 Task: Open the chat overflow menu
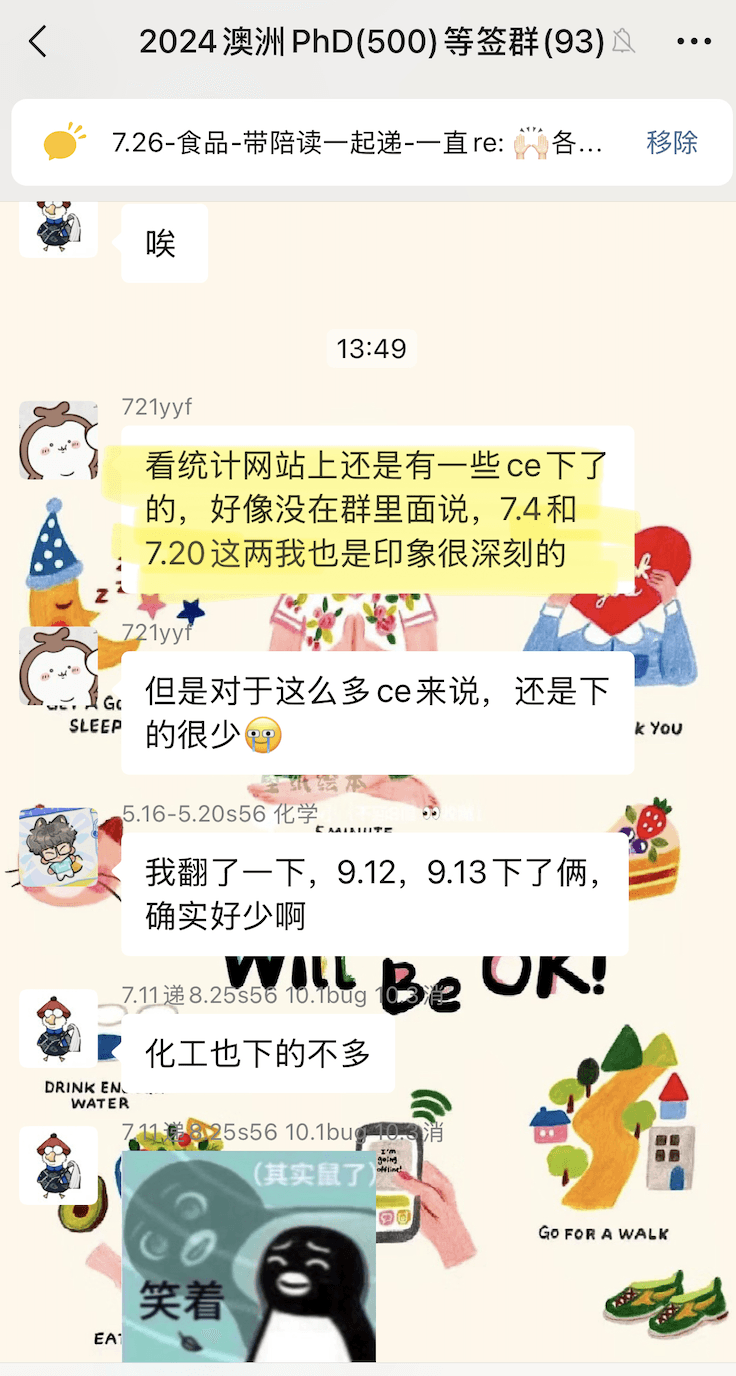pyautogui.click(x=693, y=42)
